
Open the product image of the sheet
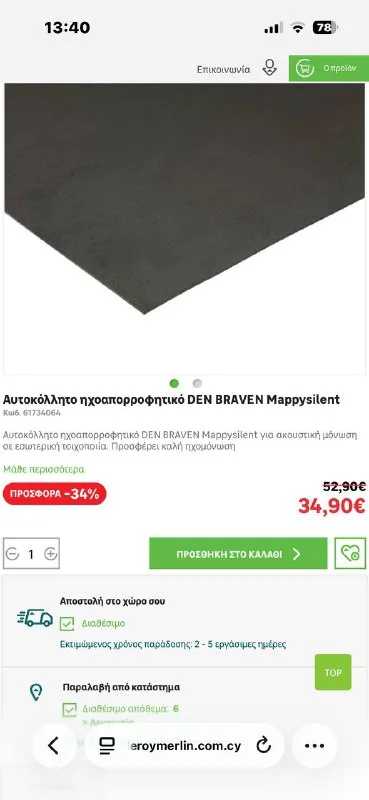[184, 229]
